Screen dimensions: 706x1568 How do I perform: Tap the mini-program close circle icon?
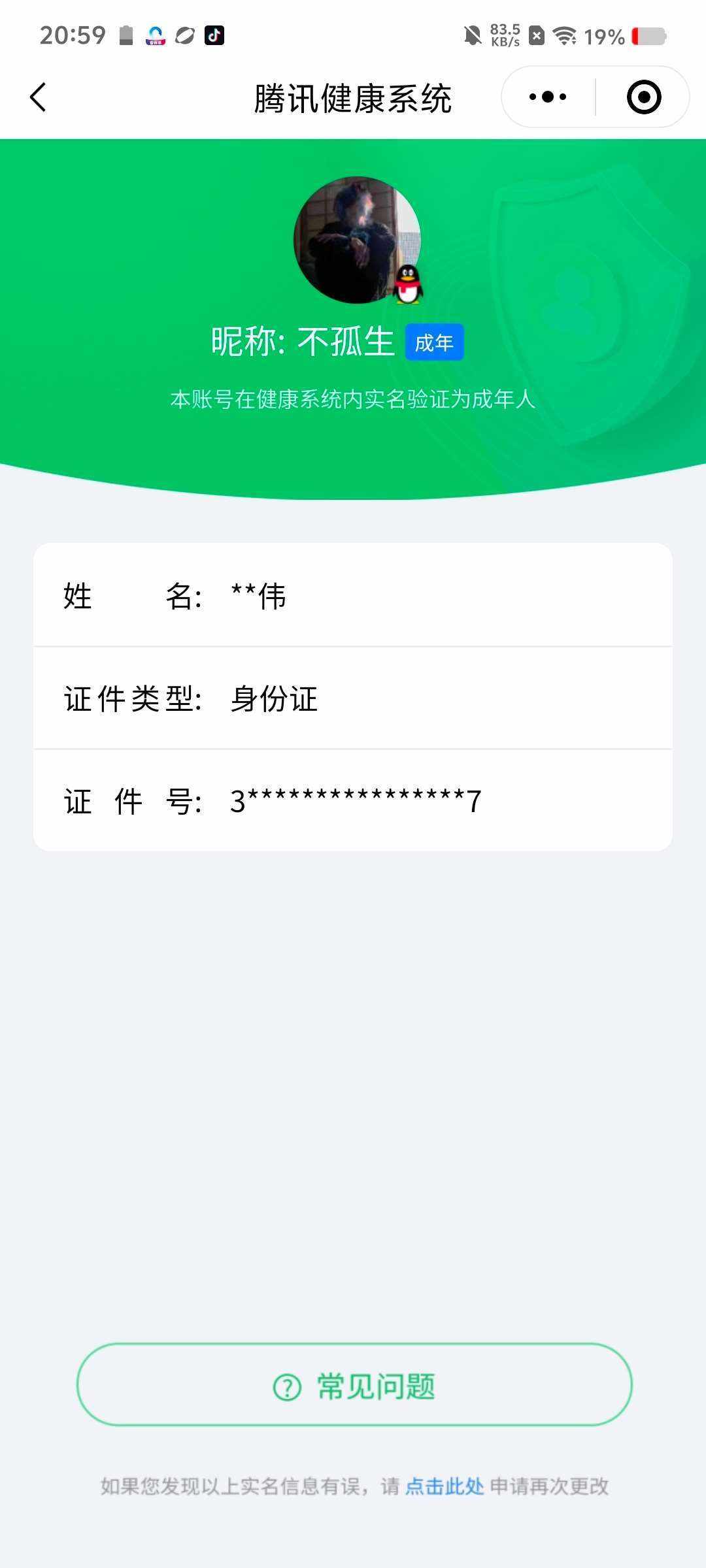pyautogui.click(x=643, y=96)
